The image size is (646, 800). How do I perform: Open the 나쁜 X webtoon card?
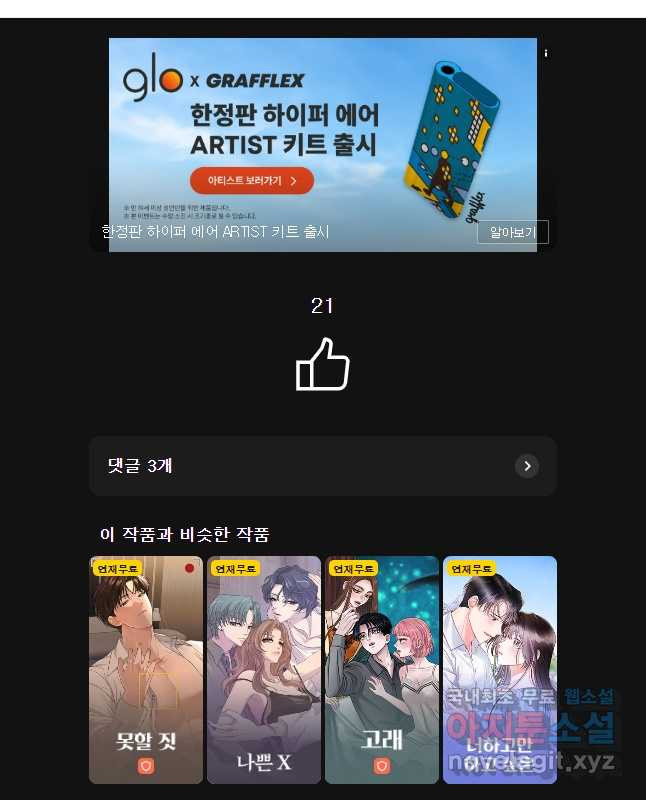point(264,669)
